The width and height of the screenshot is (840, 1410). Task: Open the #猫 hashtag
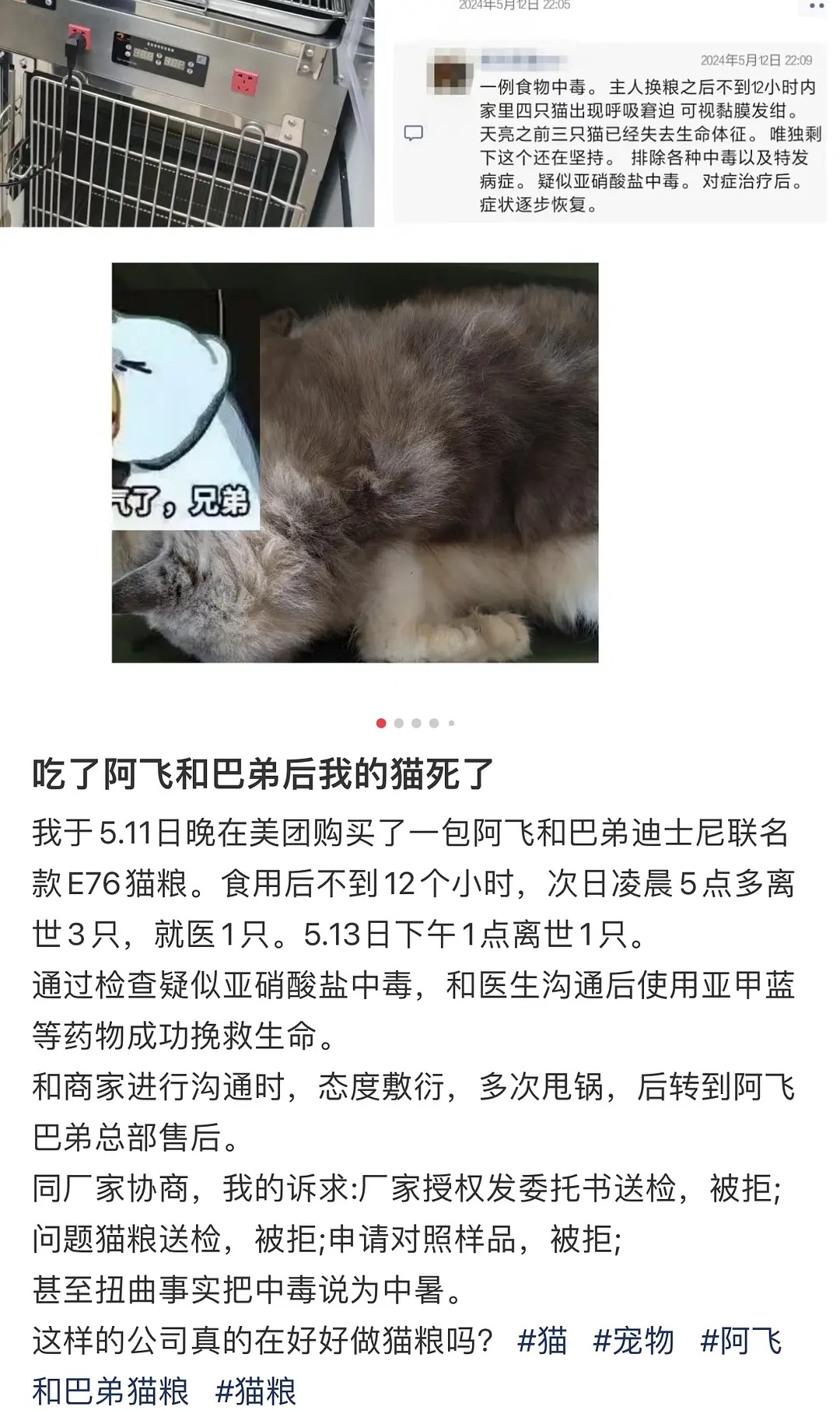[542, 1341]
